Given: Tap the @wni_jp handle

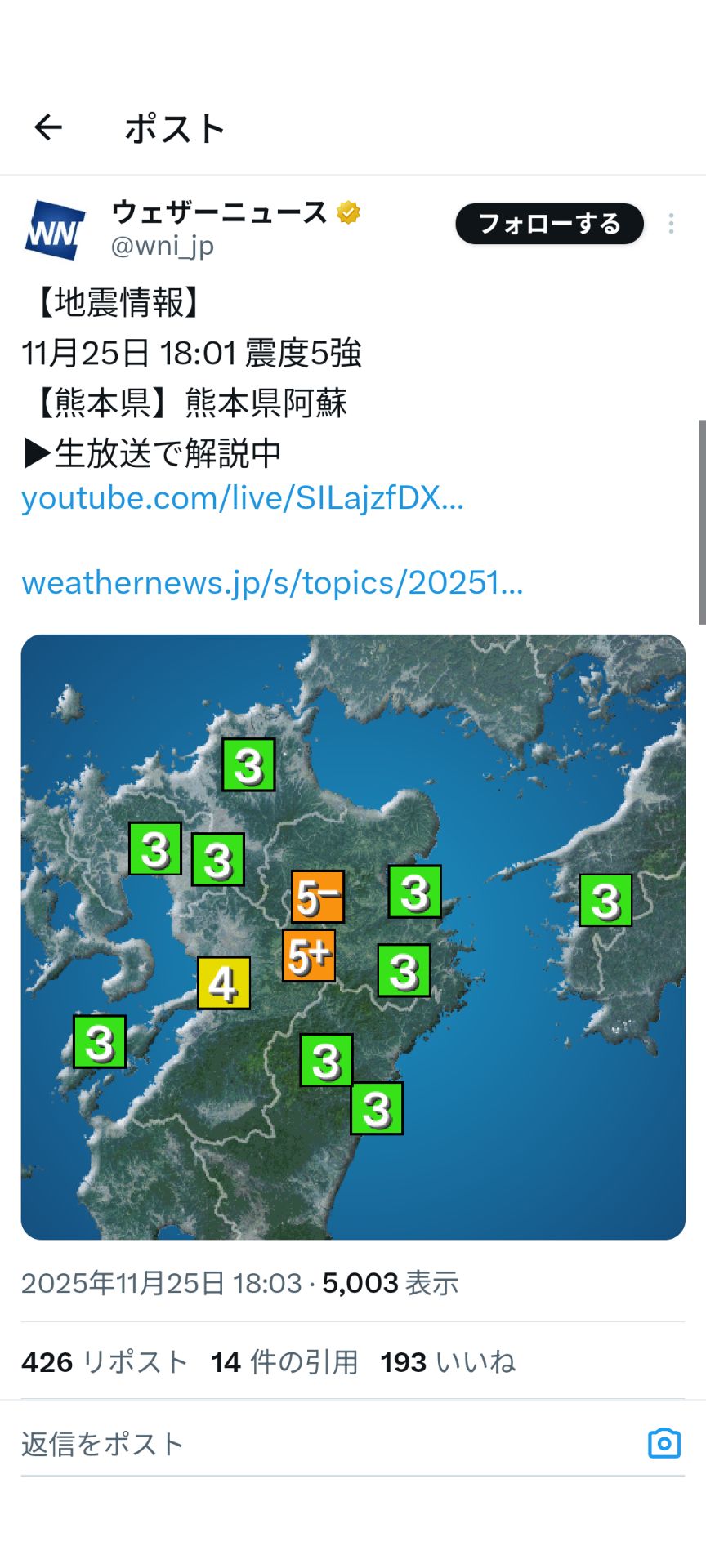Looking at the screenshot, I should point(161,245).
